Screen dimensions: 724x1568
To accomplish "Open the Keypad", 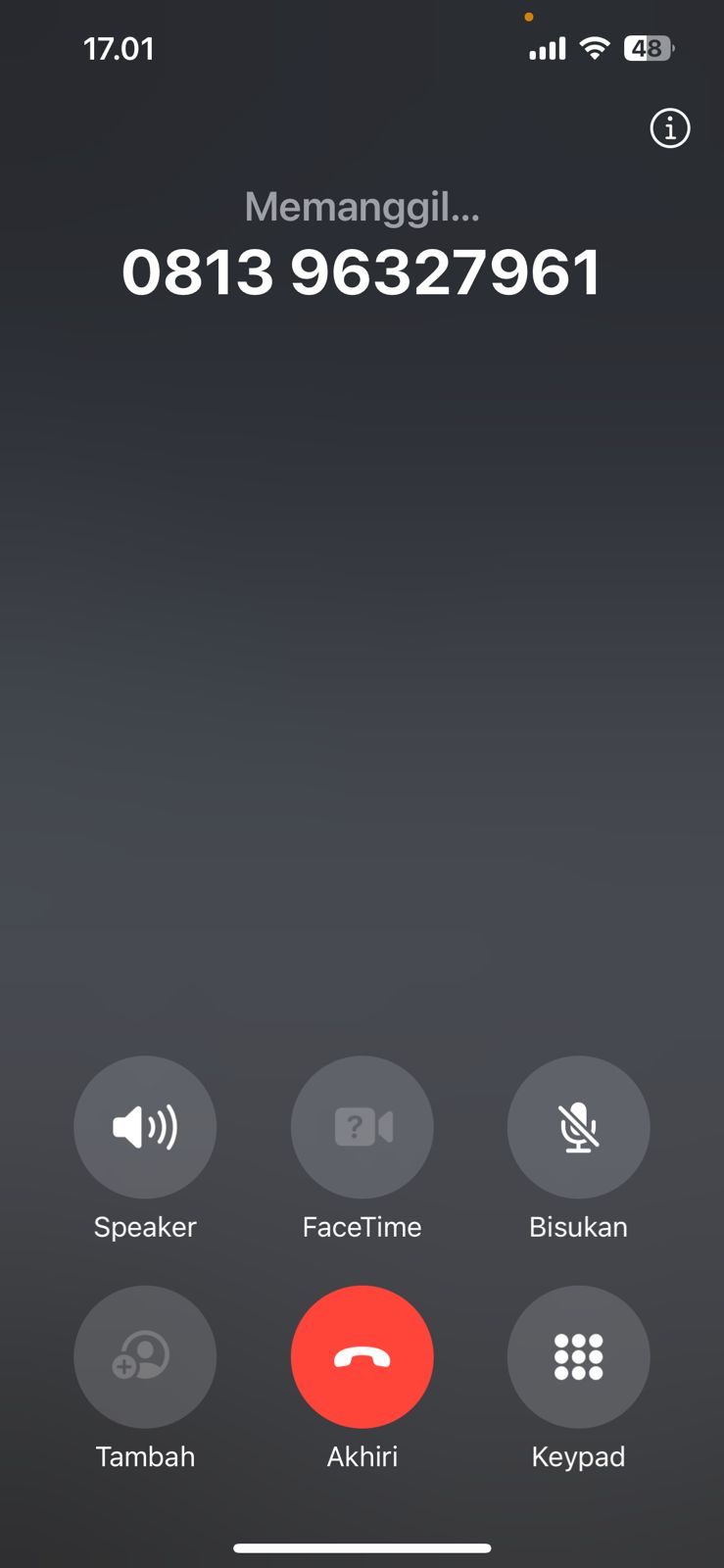I will pos(578,1356).
